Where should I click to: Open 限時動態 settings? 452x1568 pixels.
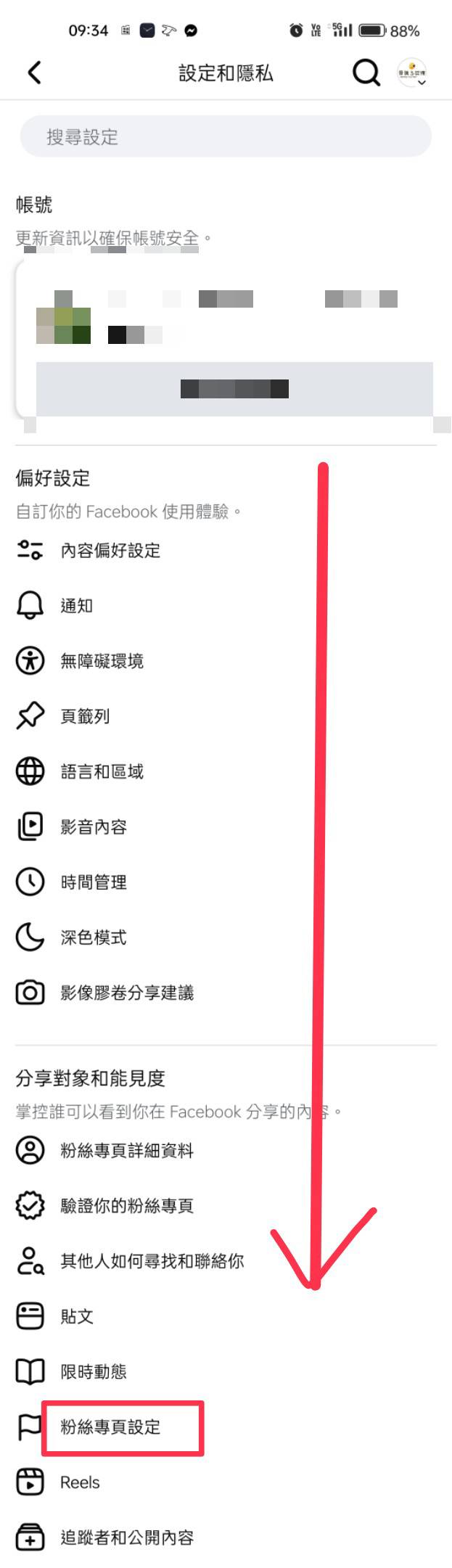94,1371
